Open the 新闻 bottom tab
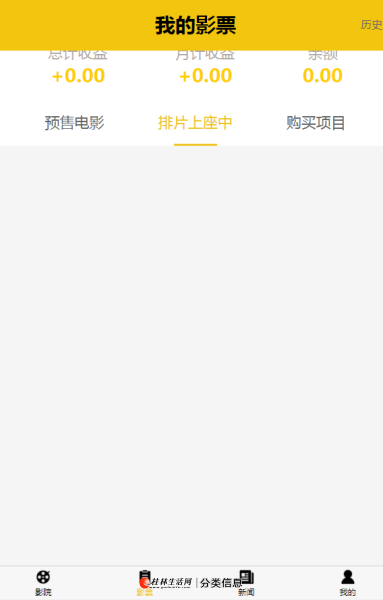The width and height of the screenshot is (383, 600). tap(246, 583)
